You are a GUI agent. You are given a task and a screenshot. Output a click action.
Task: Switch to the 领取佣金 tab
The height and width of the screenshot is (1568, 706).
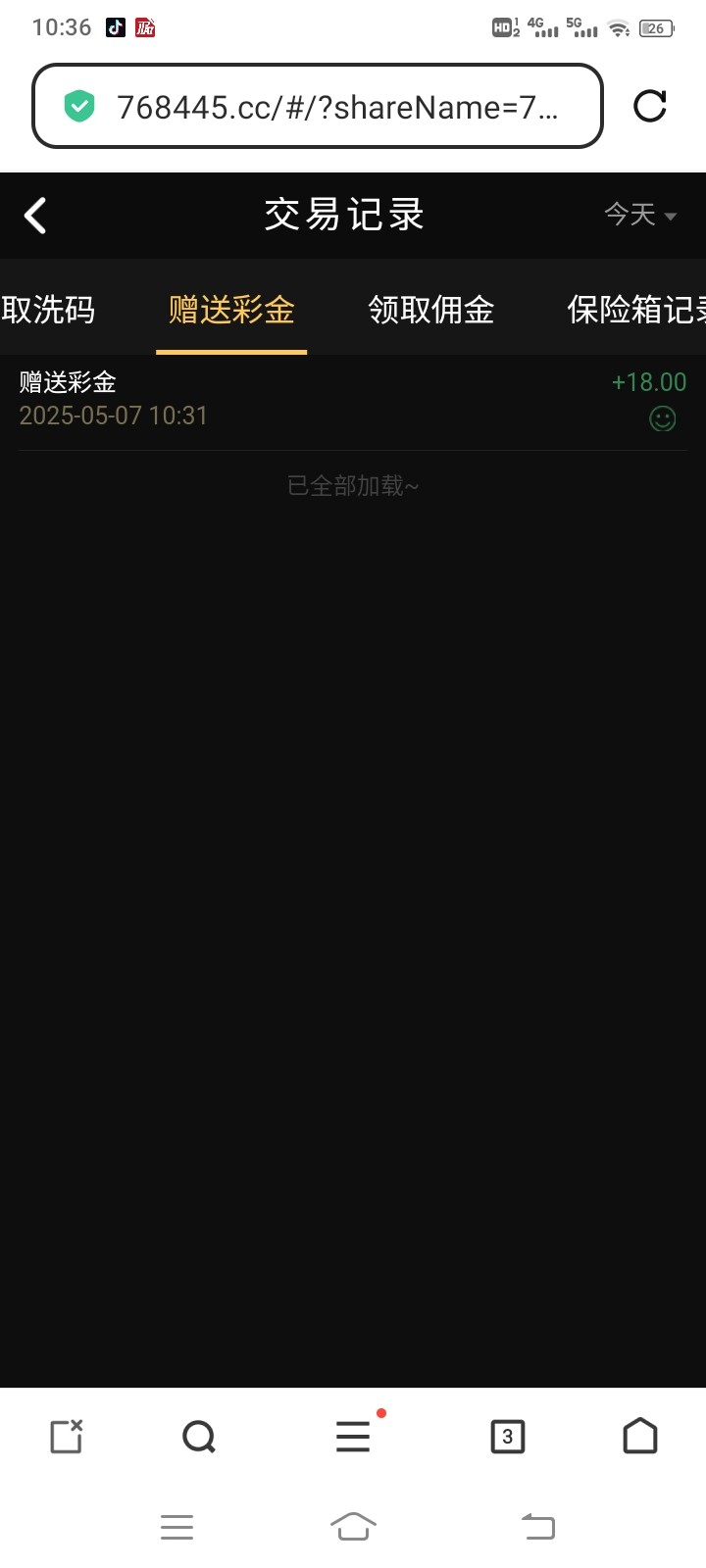pos(431,310)
